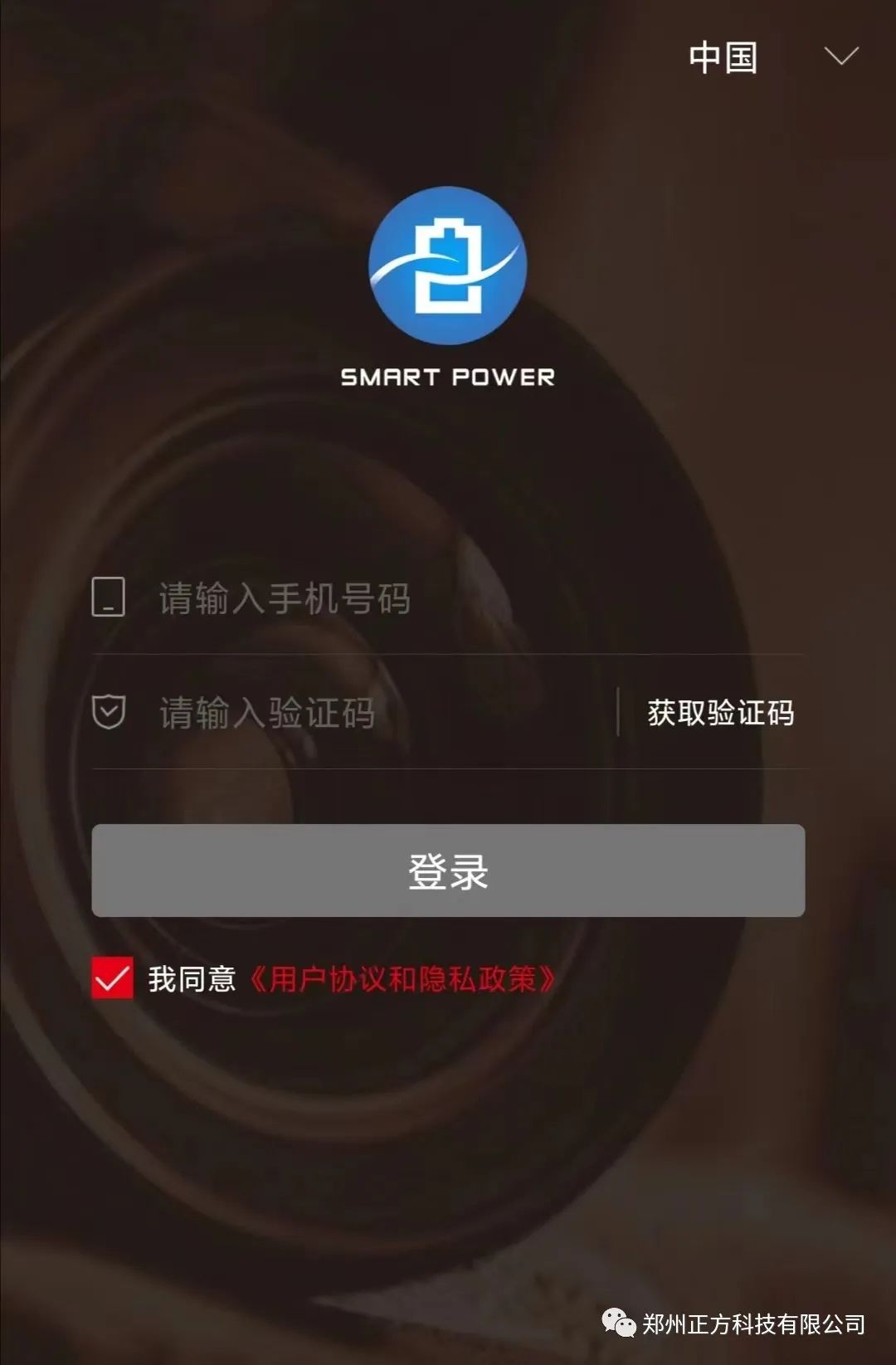Uncheck the 我同意 agreement checkbox
Screen dimensions: 896x1365
112,978
